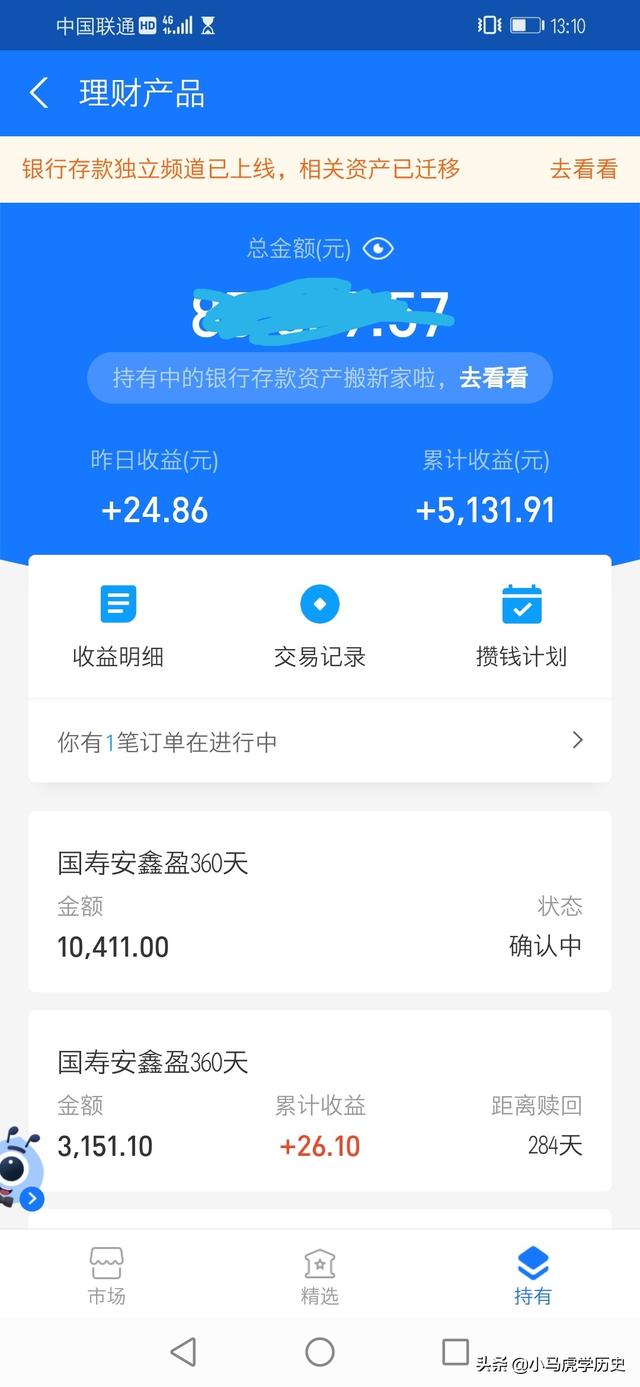The height and width of the screenshot is (1387, 640).
Task: Open the bank deposit assets 去看看 pill
Action: pos(320,378)
